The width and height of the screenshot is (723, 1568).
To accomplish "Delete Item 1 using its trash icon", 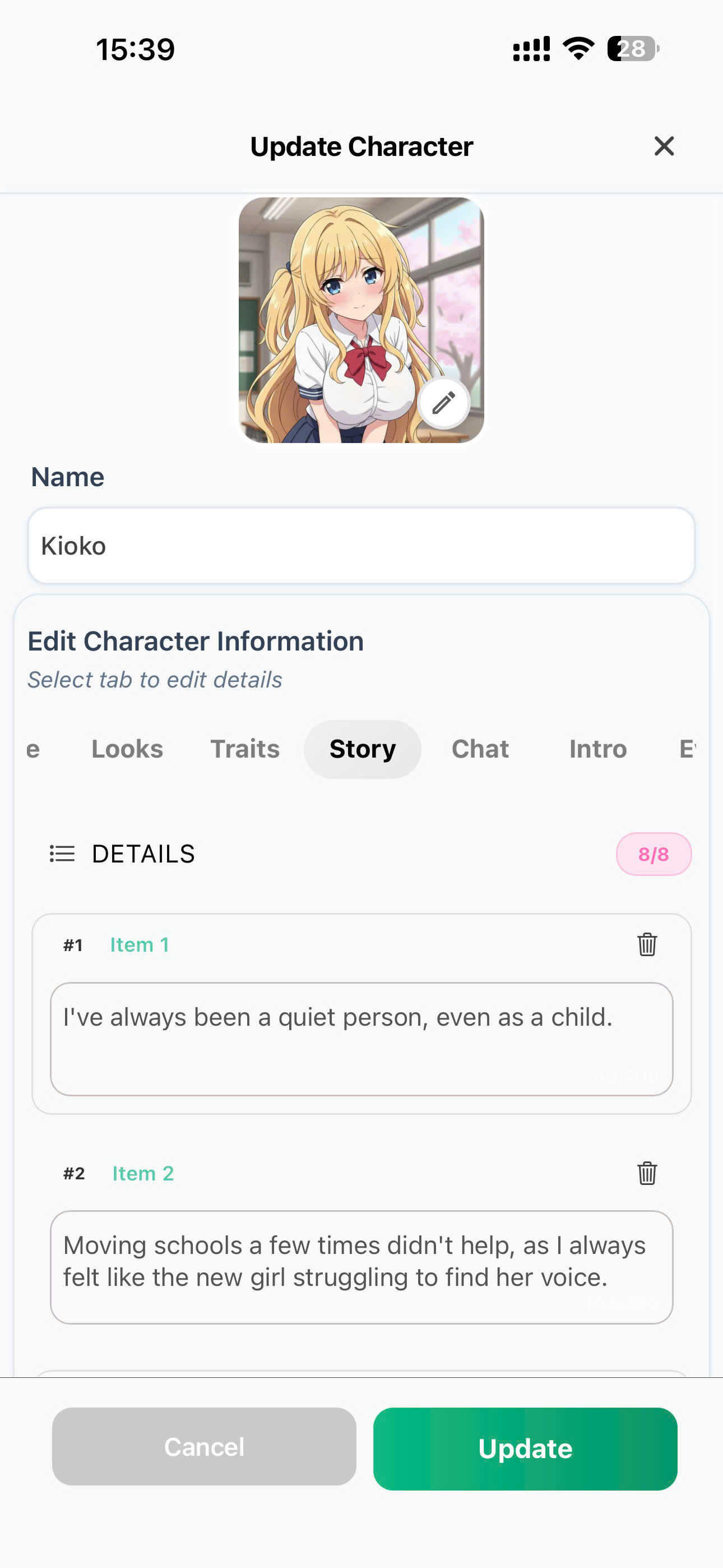I will (646, 945).
